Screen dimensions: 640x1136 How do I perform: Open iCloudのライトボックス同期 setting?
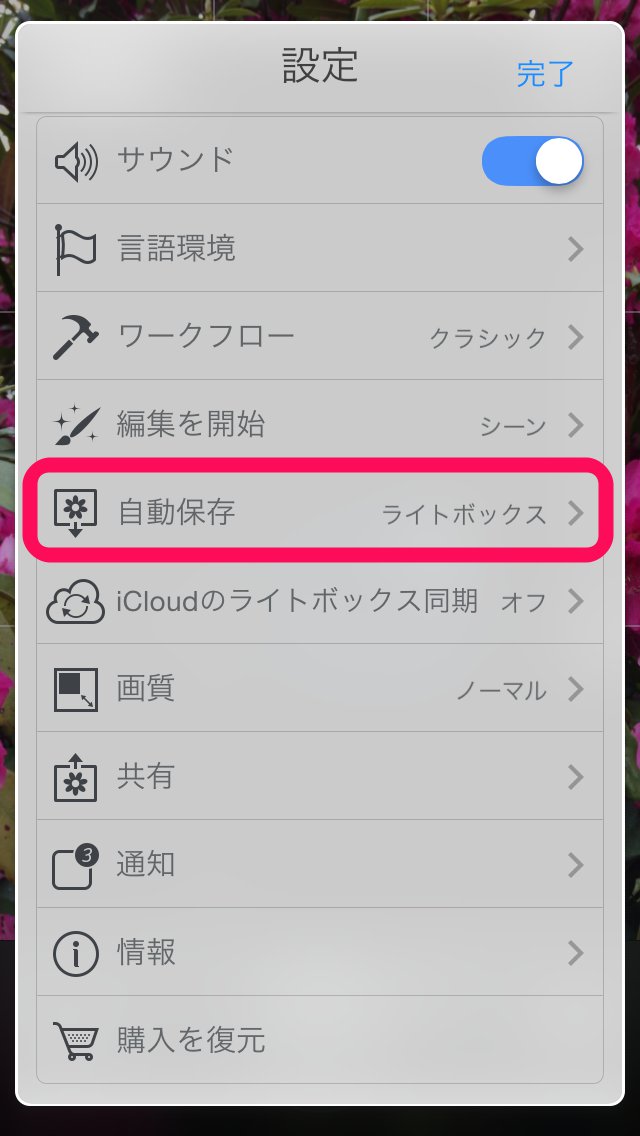[x=320, y=601]
